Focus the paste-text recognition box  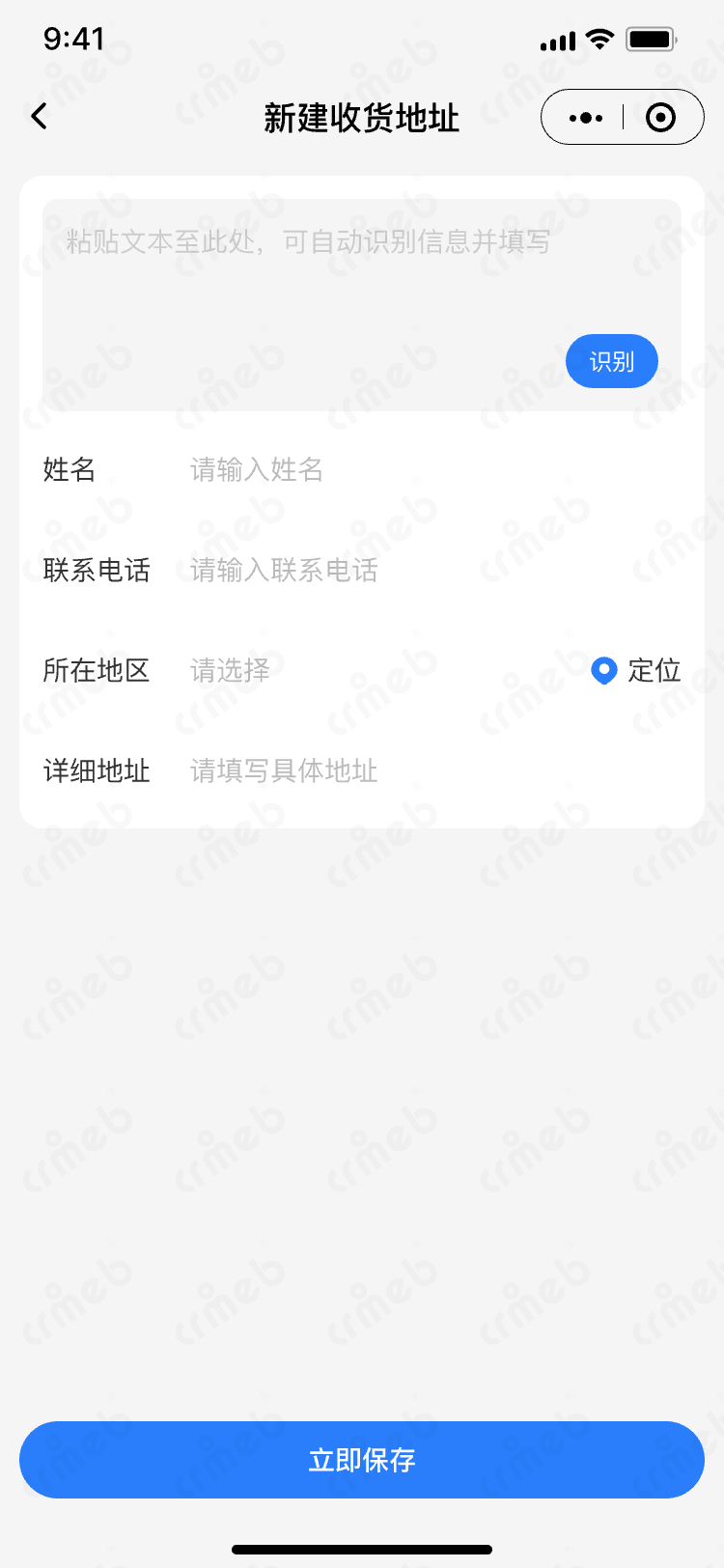[x=309, y=280]
